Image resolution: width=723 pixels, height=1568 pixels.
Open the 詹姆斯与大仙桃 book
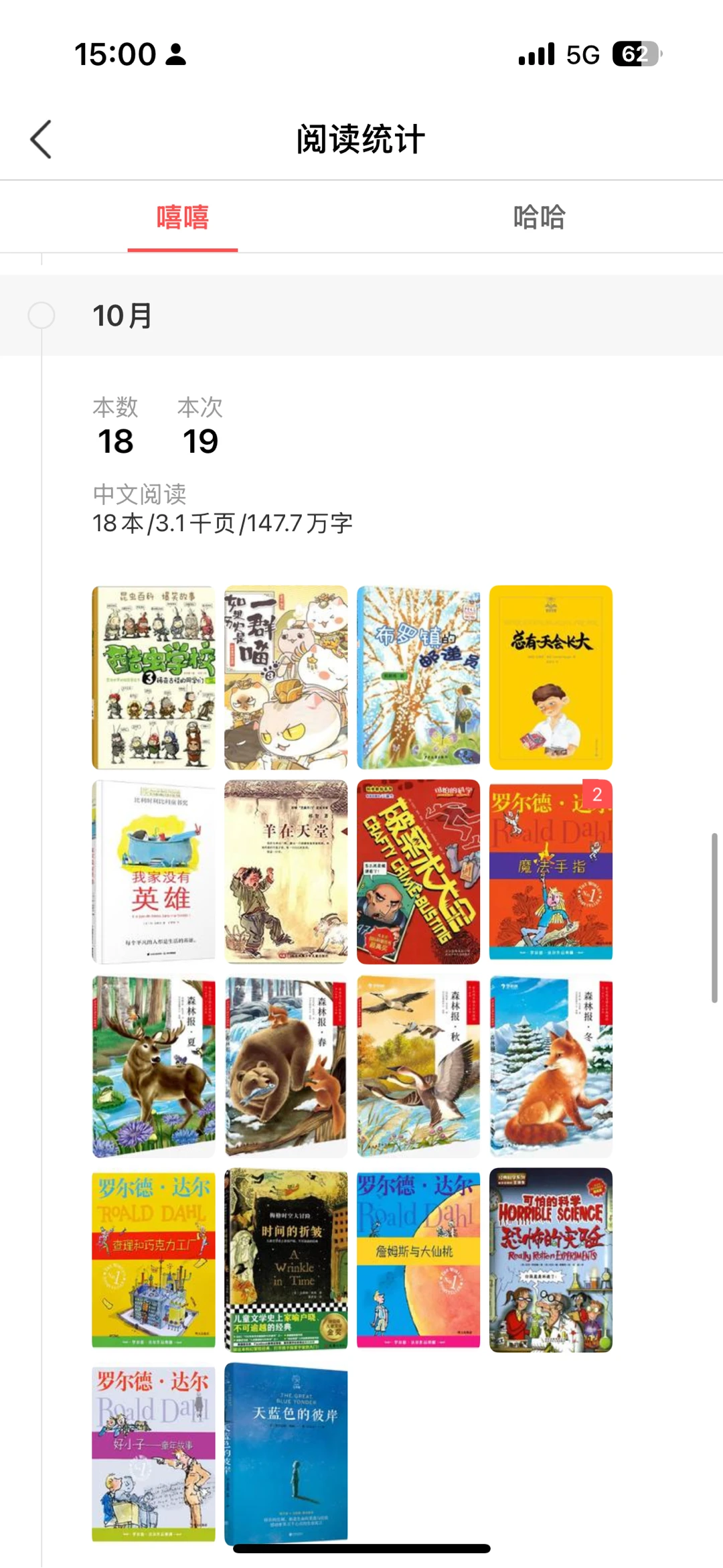(x=418, y=1260)
